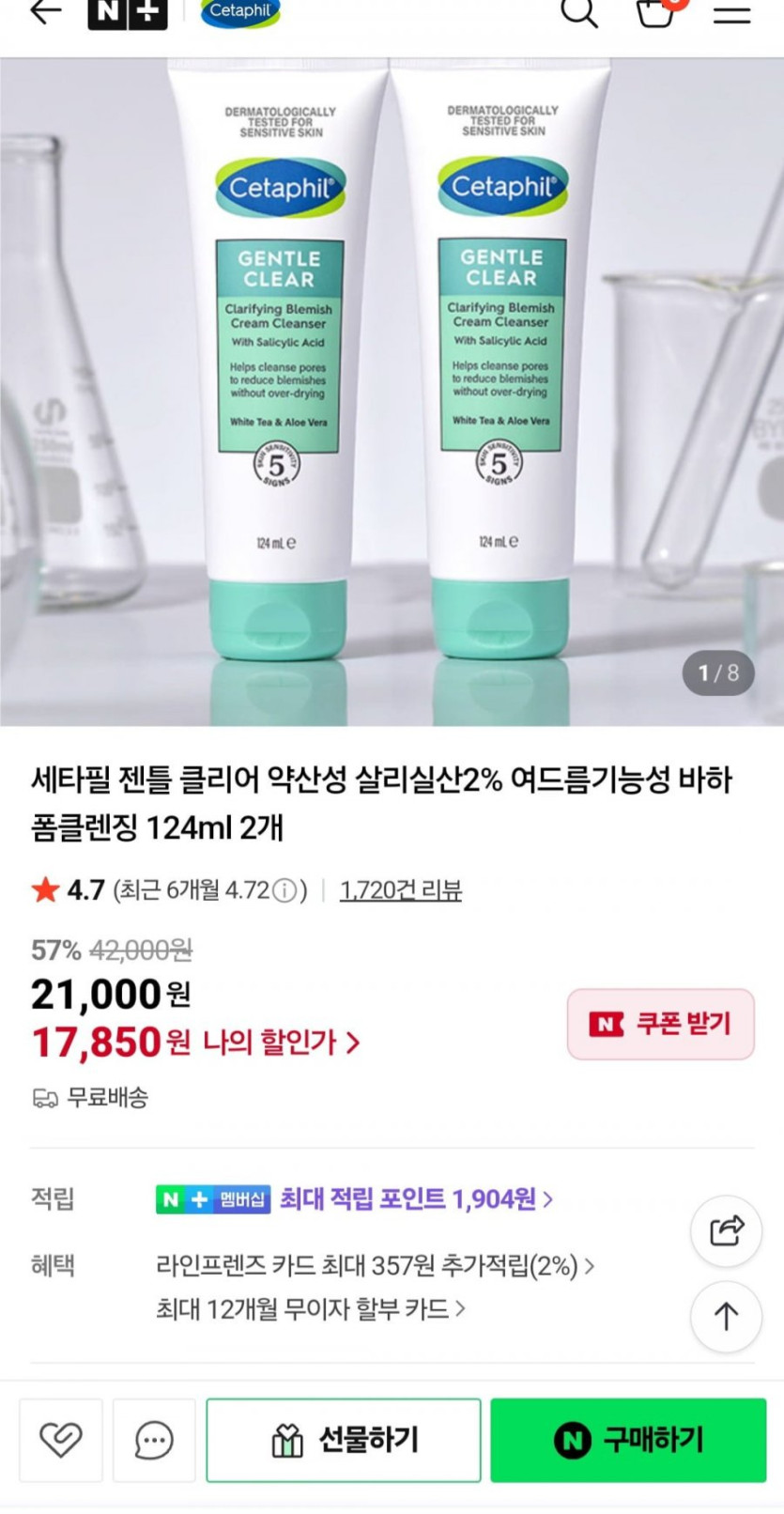
Task: Open 라인프렌즈 카드 추가적립 benefit
Action: point(376,1266)
